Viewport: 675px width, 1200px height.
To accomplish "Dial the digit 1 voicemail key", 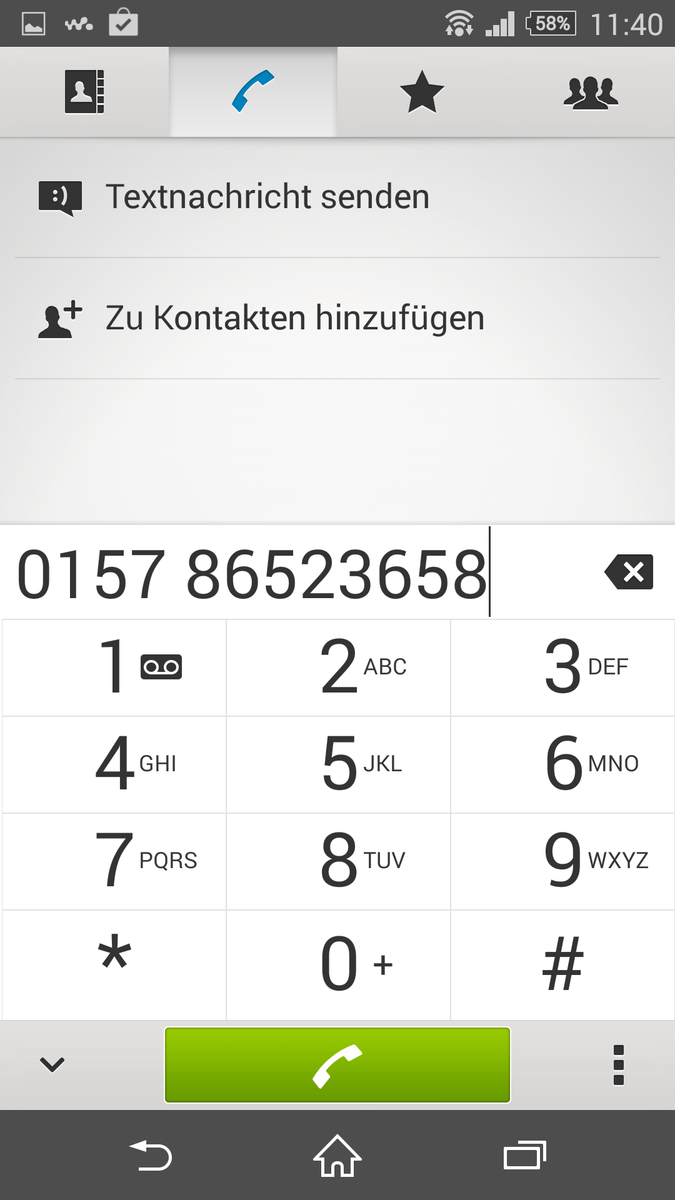I will click(x=114, y=668).
